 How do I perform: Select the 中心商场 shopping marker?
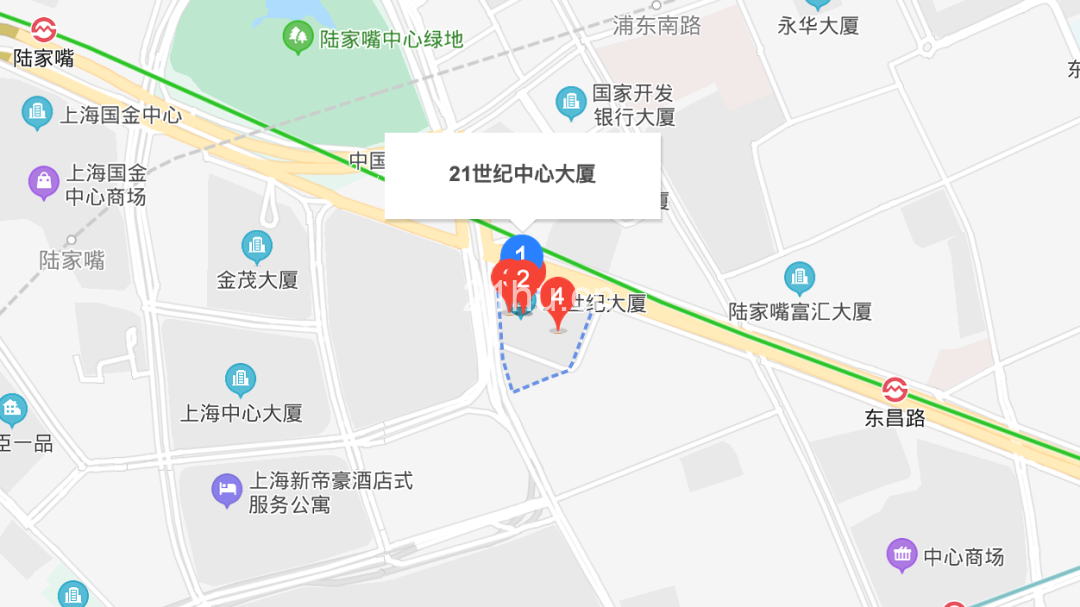(x=902, y=554)
